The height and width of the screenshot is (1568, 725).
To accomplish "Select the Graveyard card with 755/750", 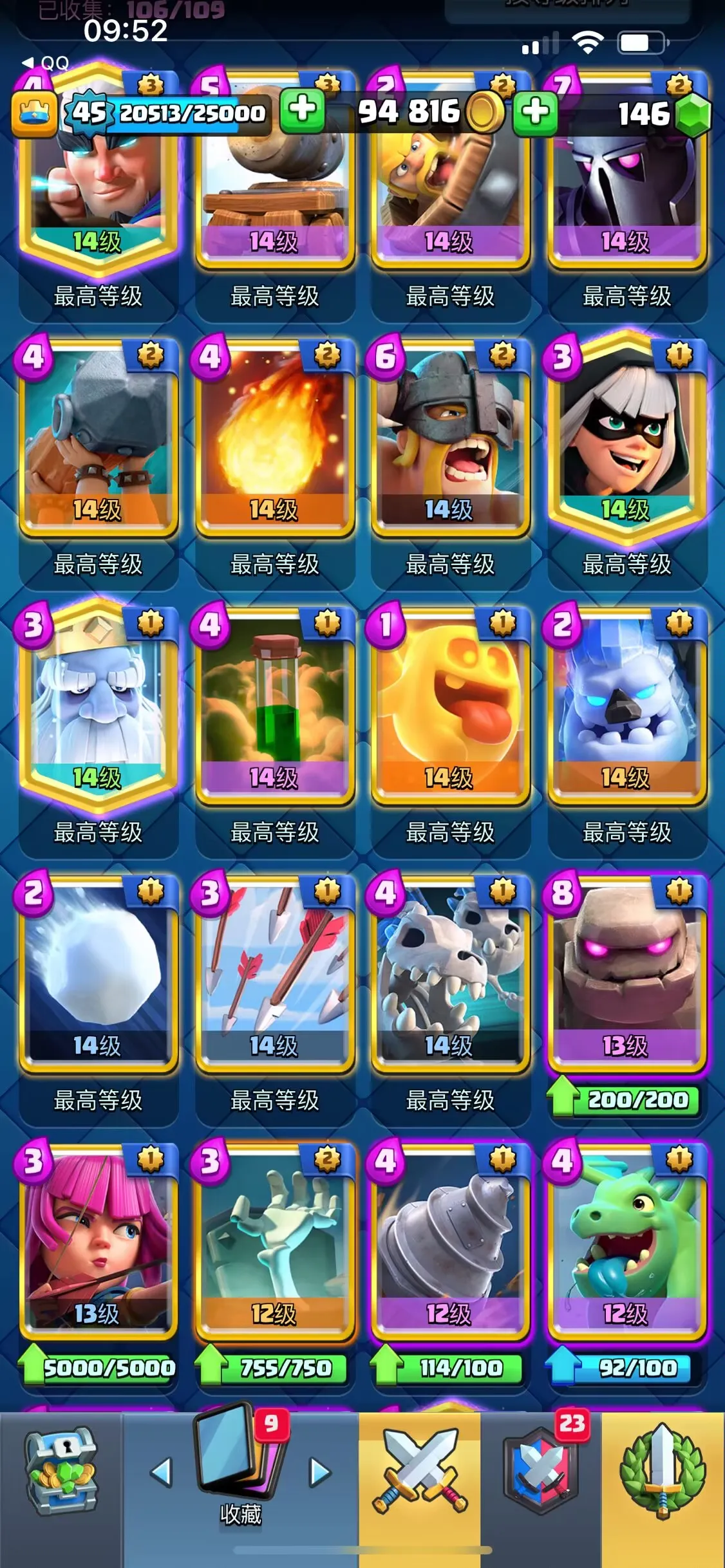I will [x=275, y=1239].
